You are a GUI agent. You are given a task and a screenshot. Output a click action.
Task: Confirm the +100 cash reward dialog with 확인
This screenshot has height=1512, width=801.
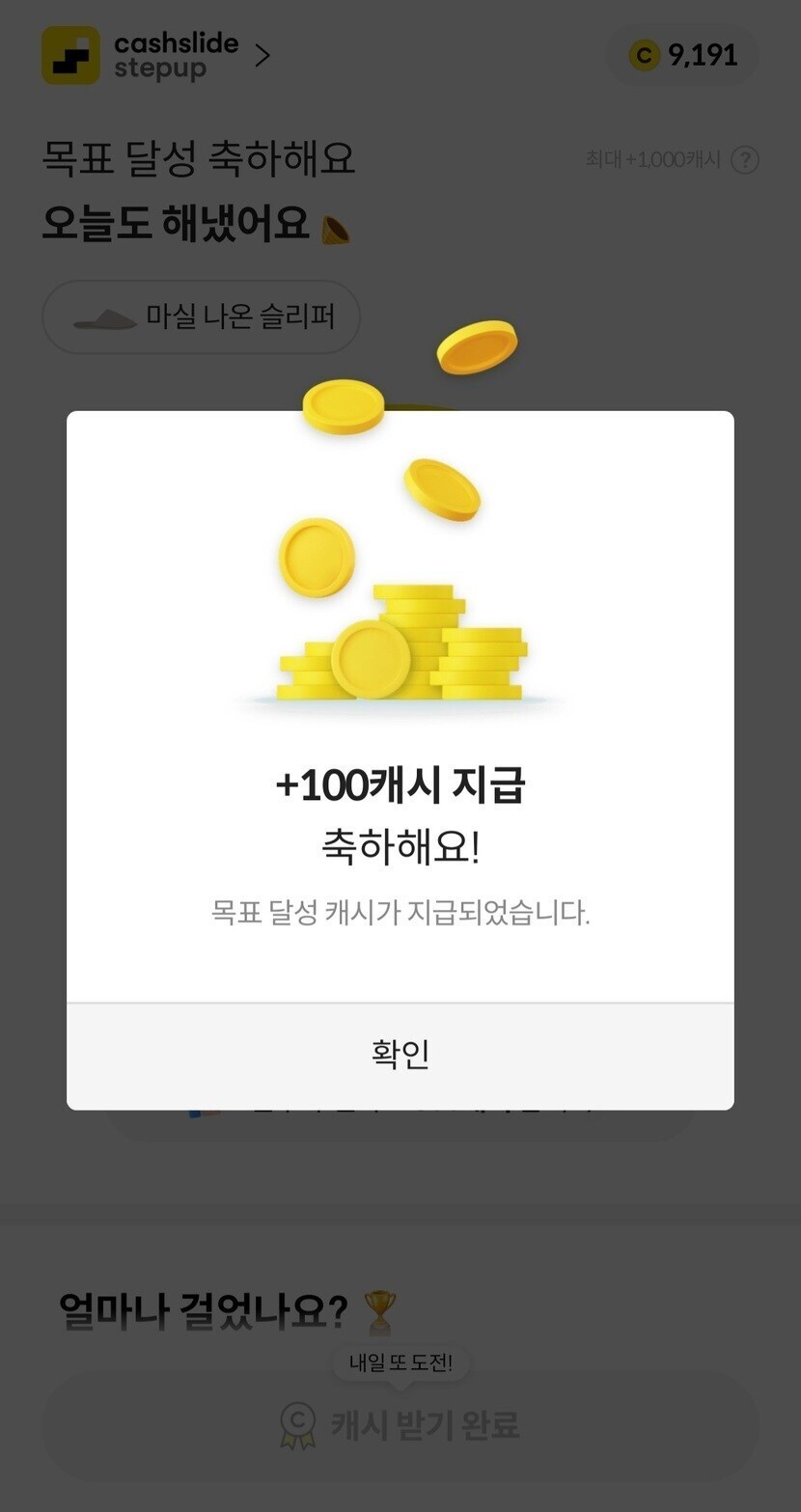(x=400, y=1055)
